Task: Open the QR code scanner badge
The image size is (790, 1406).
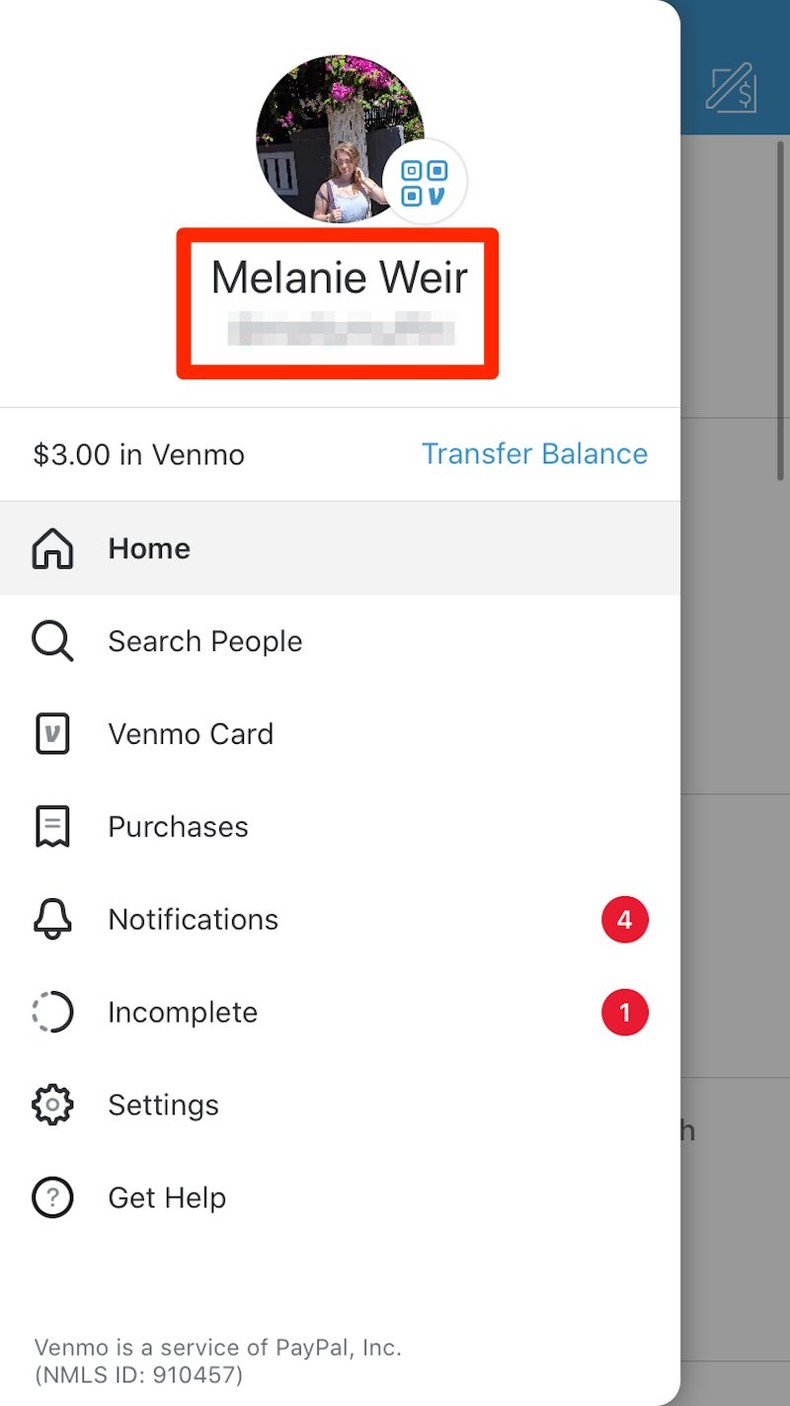Action: pos(424,182)
